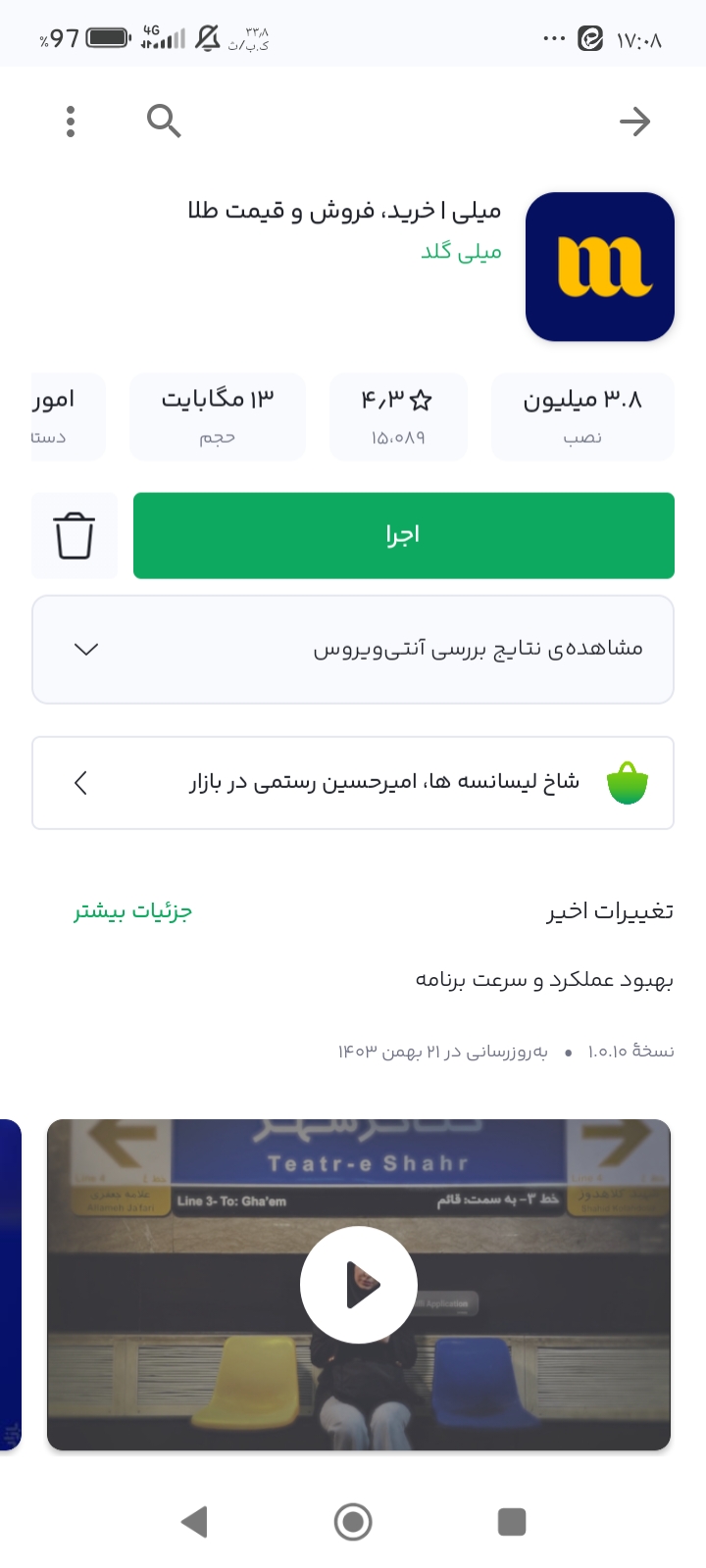706x1568 pixels.
Task: Uninstall the app with the trash icon
Action: (75, 535)
